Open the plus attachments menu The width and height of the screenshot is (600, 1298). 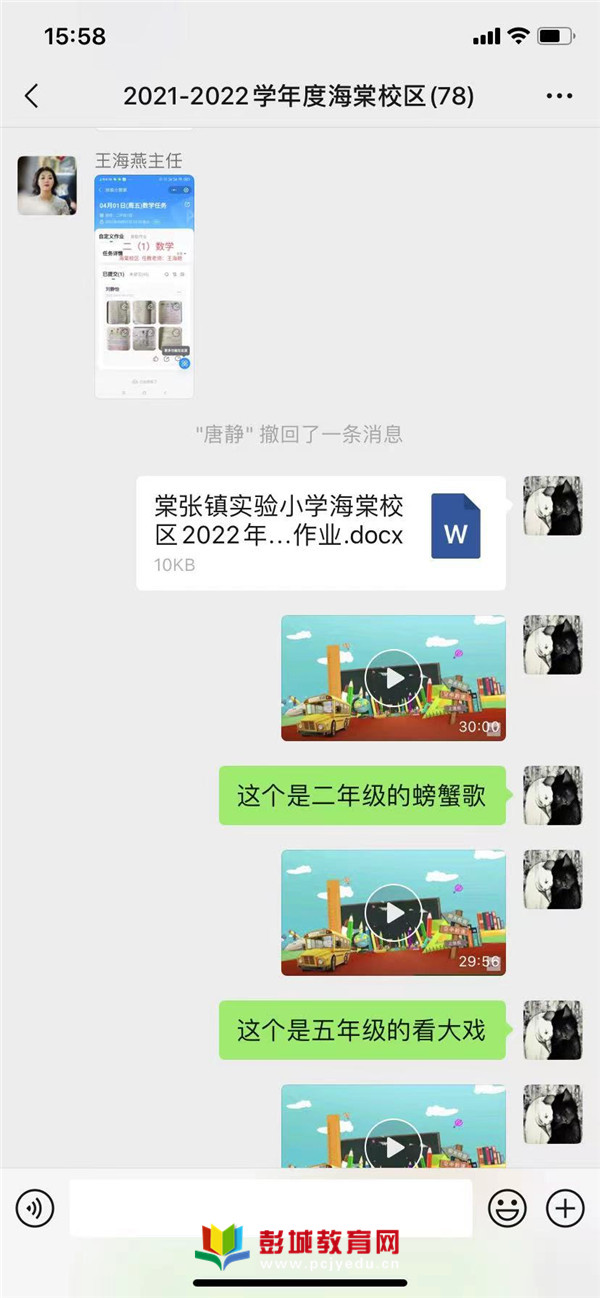pos(565,1209)
